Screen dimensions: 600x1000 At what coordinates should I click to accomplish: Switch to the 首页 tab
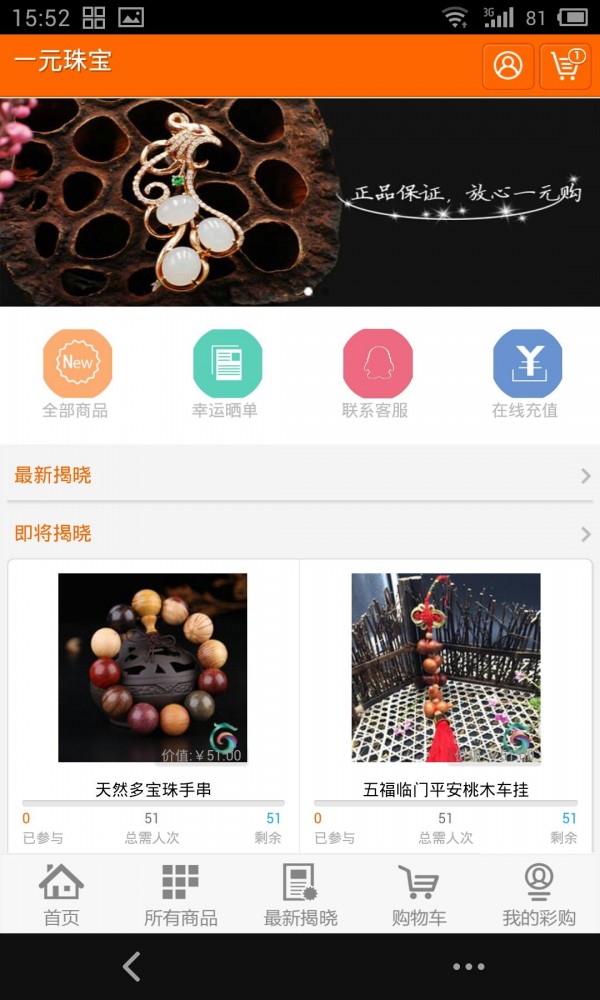coord(61,895)
